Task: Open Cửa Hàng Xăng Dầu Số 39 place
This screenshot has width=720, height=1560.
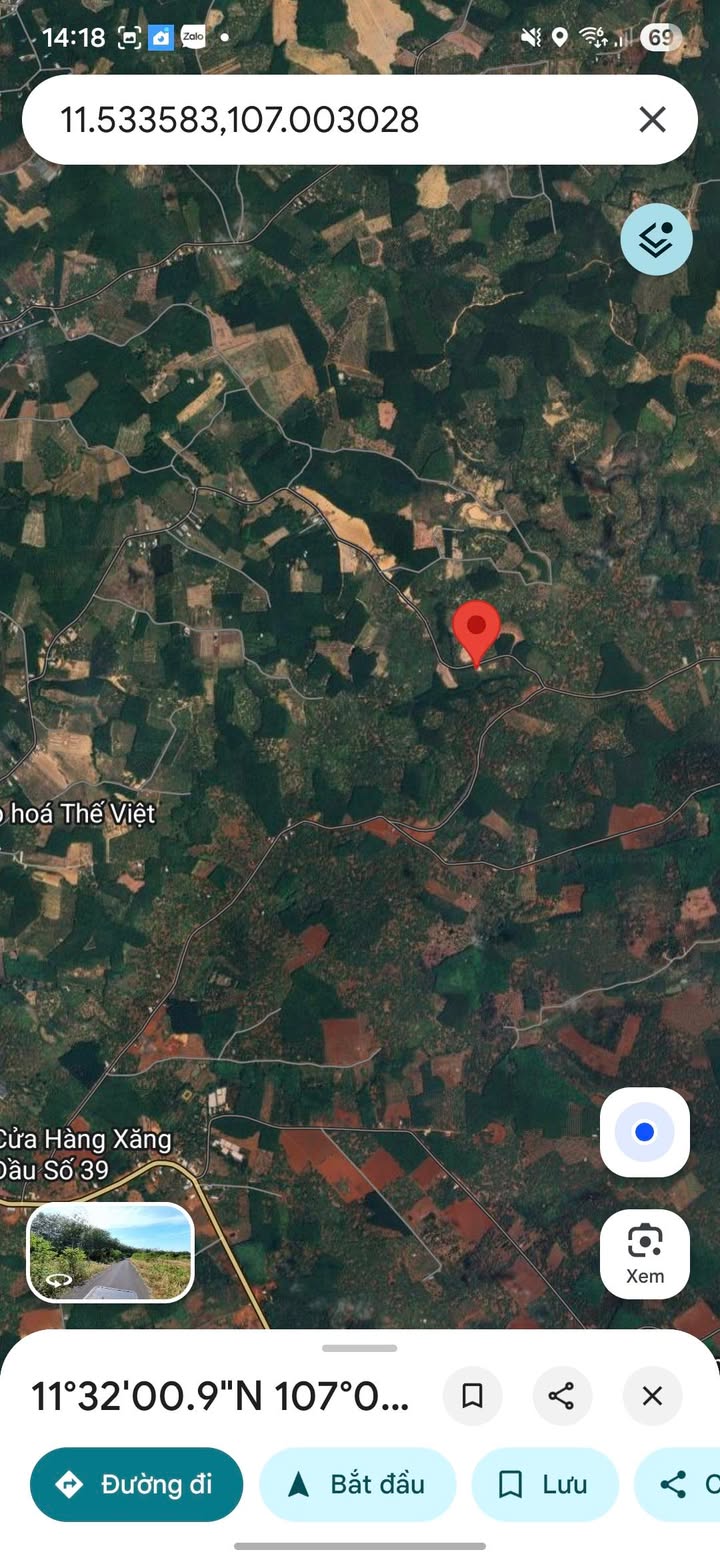Action: 85,1154
